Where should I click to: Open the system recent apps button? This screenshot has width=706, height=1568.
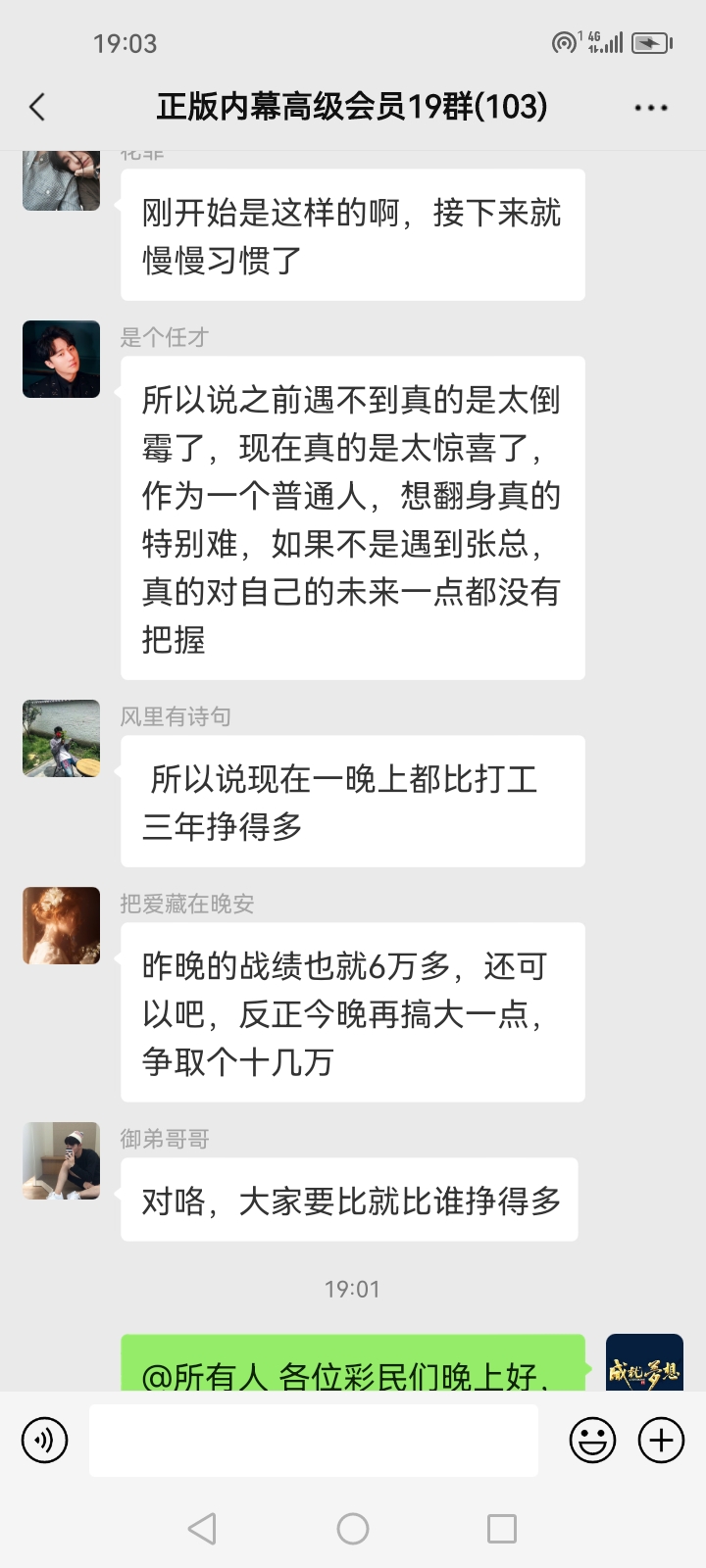click(x=502, y=1529)
